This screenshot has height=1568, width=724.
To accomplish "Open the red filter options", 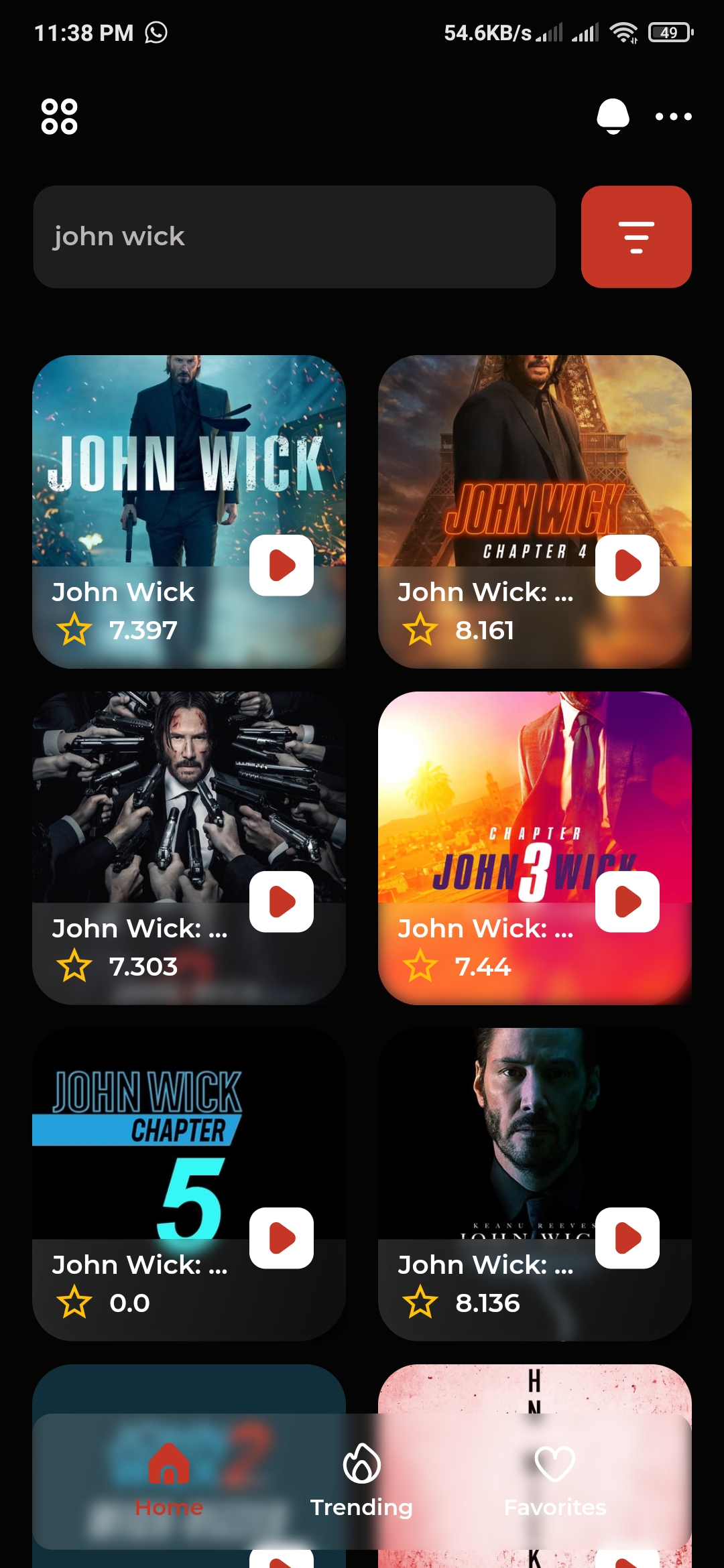I will (636, 236).
